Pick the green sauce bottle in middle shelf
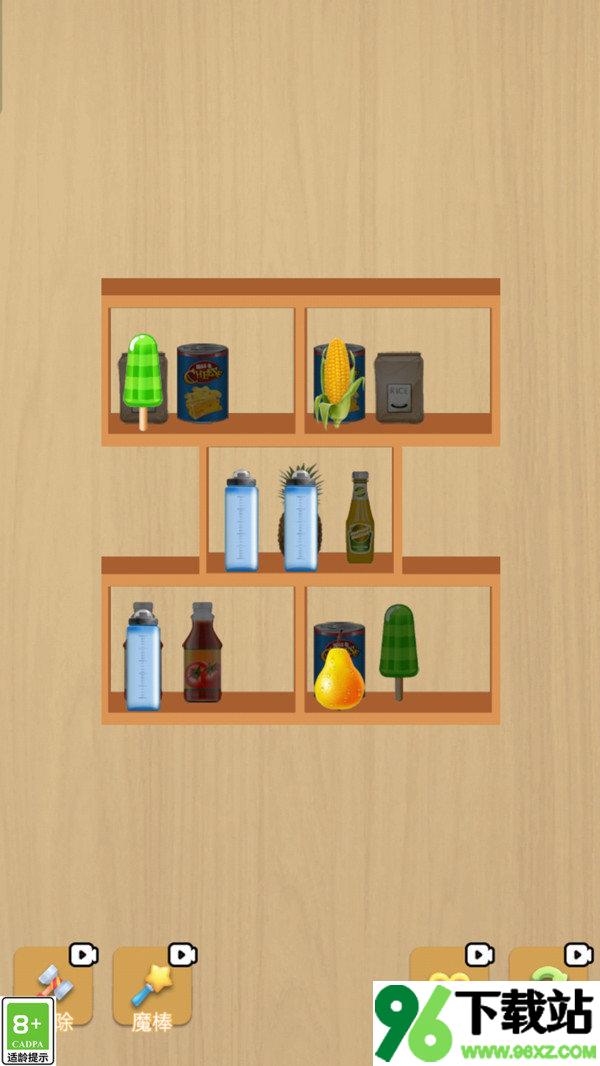600x1066 pixels. click(360, 517)
